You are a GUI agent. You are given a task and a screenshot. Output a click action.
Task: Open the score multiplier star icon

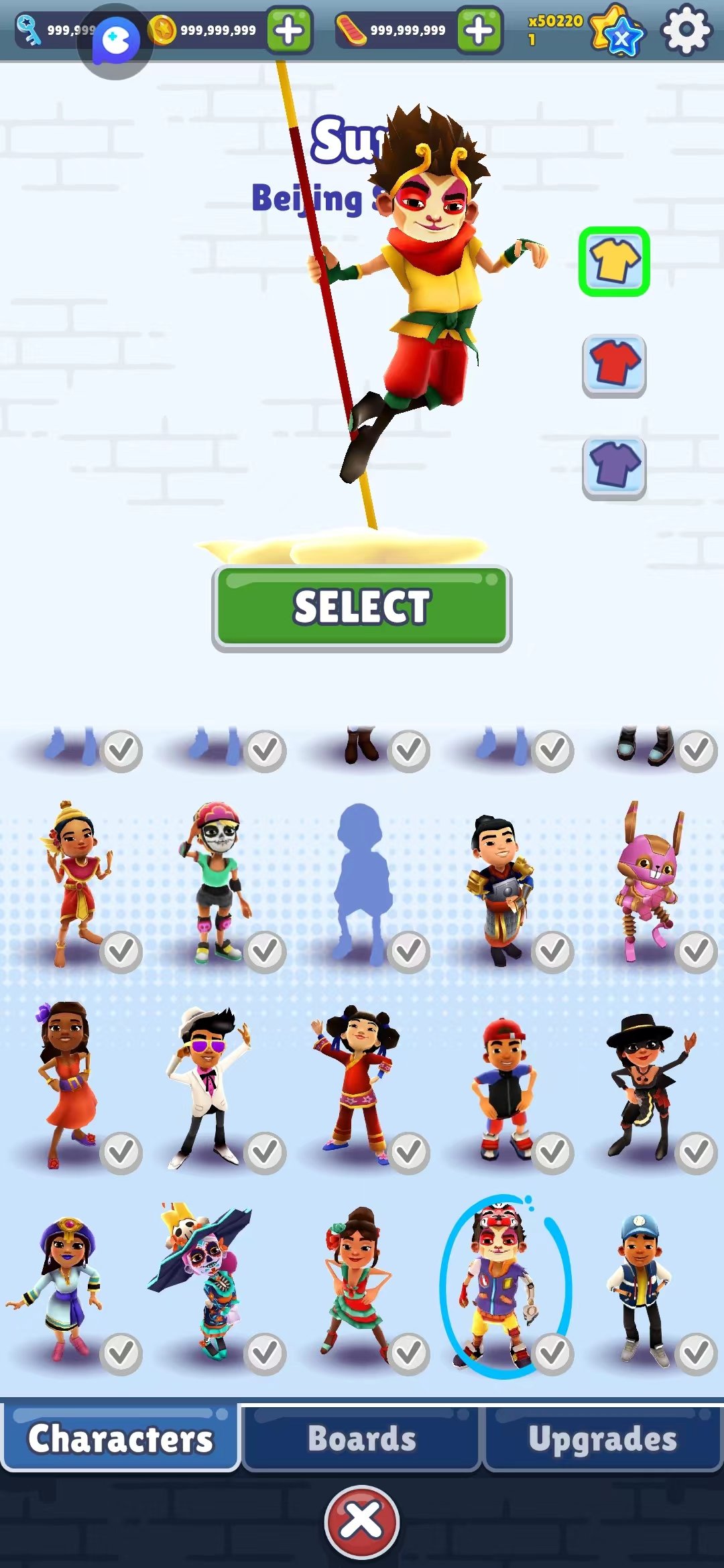(617, 30)
